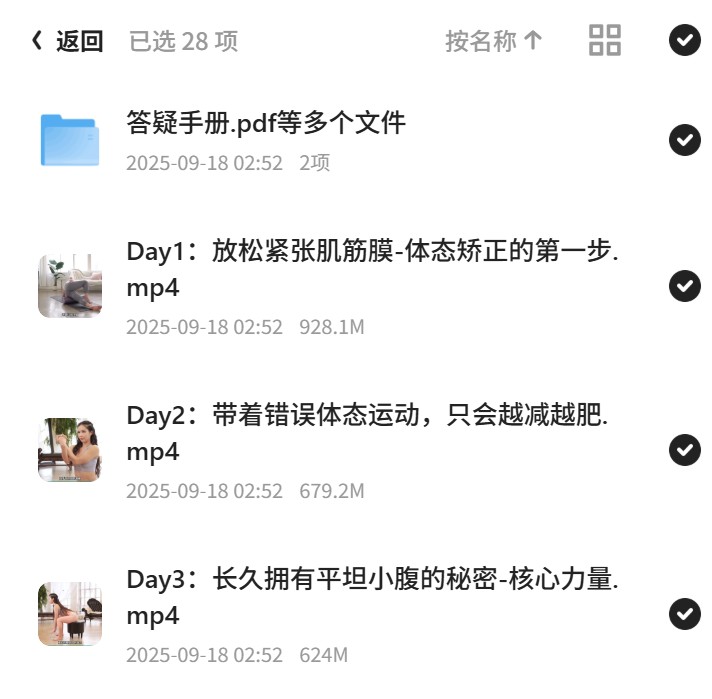Image resolution: width=712 pixels, height=699 pixels.
Task: Toggle the select-all checkmark at top
Action: click(x=685, y=40)
